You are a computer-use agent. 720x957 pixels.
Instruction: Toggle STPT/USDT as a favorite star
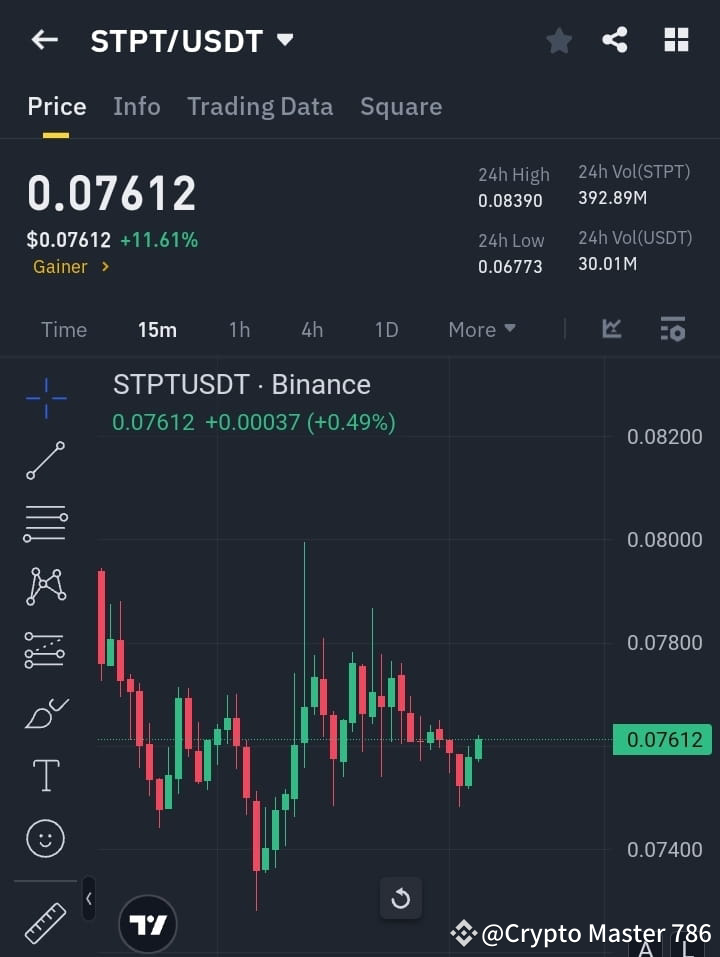[x=559, y=40]
